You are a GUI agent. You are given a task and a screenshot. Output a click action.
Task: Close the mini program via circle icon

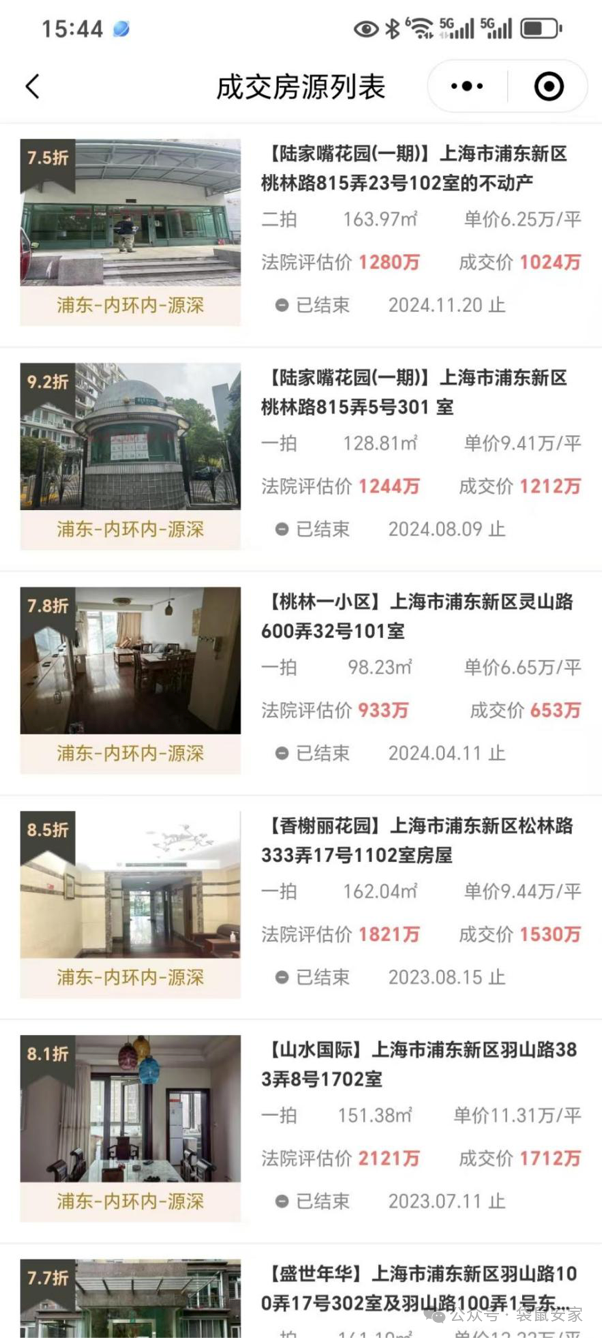point(549,87)
